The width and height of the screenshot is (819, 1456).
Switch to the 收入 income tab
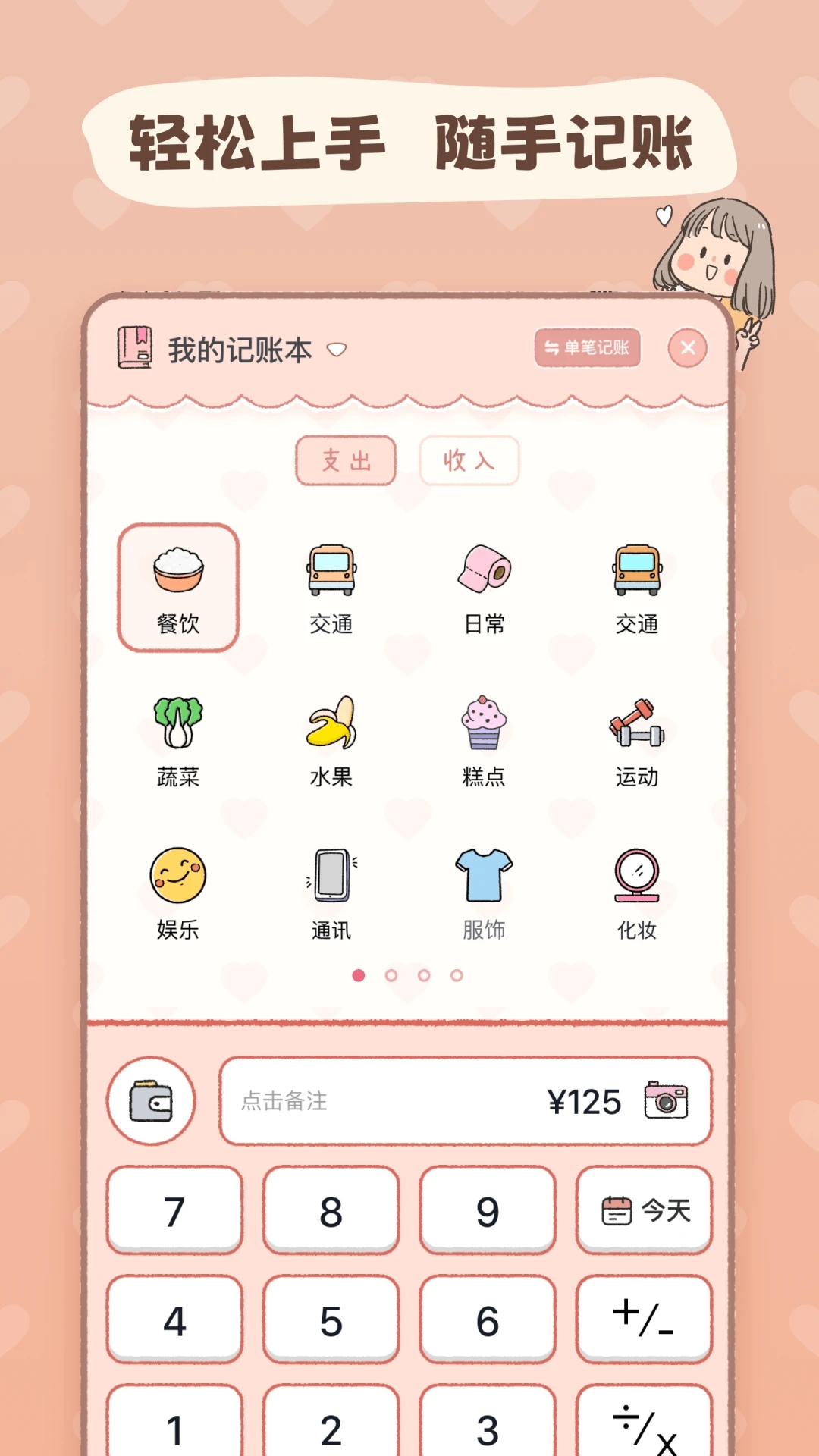click(469, 460)
